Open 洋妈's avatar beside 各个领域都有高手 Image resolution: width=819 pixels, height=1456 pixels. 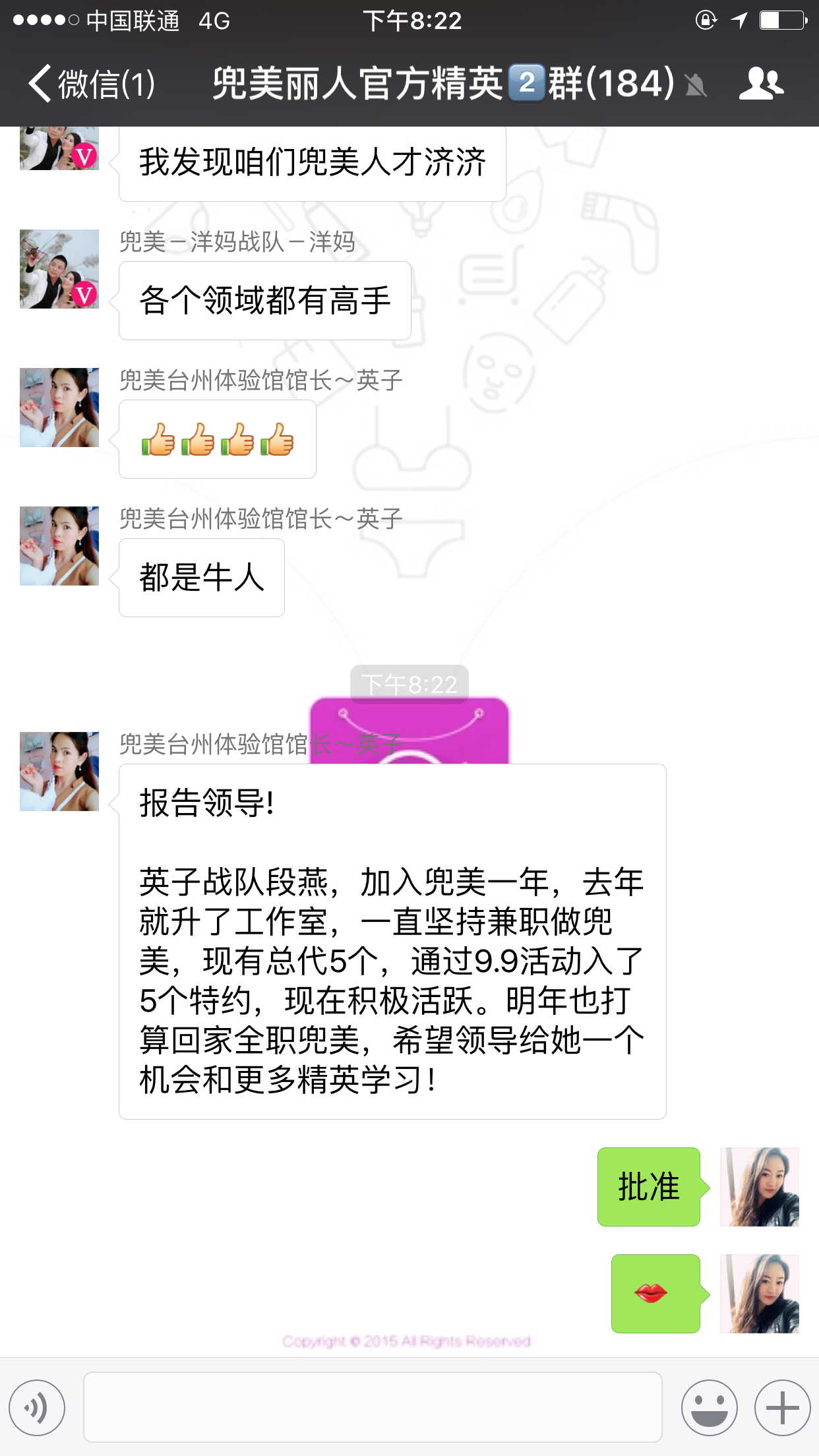pos(59,269)
